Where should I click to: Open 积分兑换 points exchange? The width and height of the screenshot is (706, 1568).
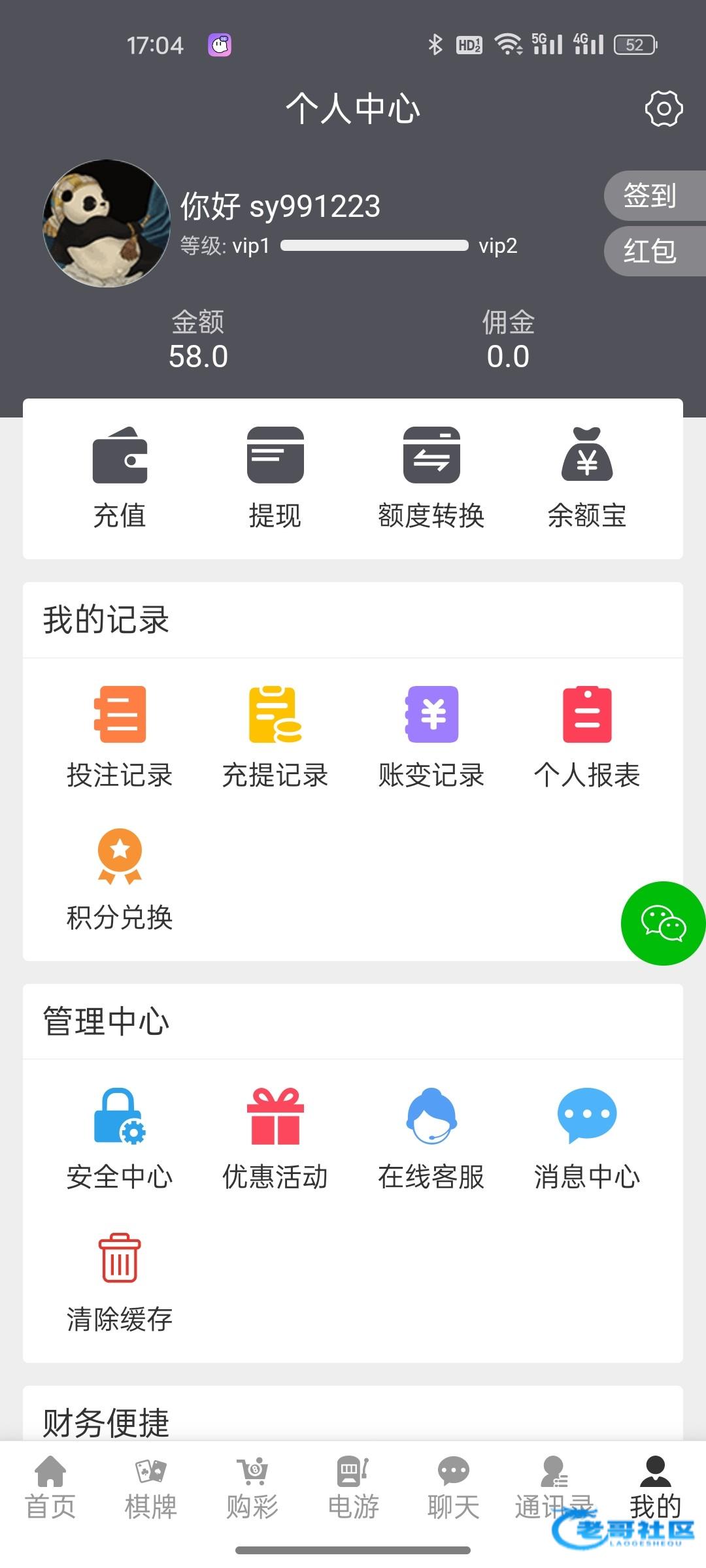[x=120, y=879]
